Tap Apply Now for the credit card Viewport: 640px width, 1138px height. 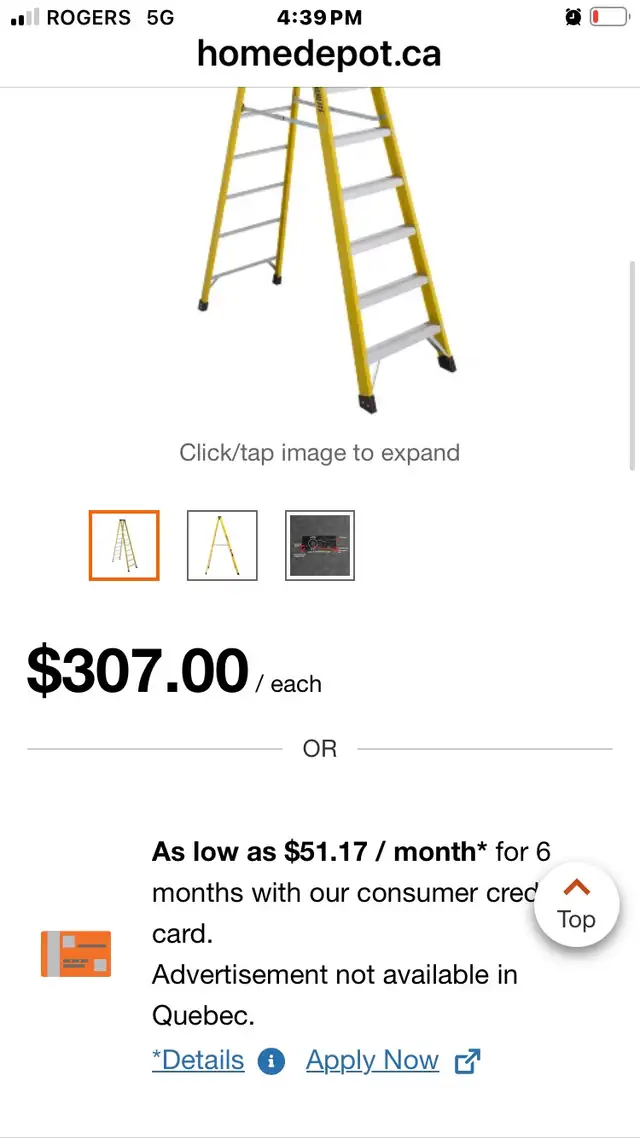click(373, 1061)
